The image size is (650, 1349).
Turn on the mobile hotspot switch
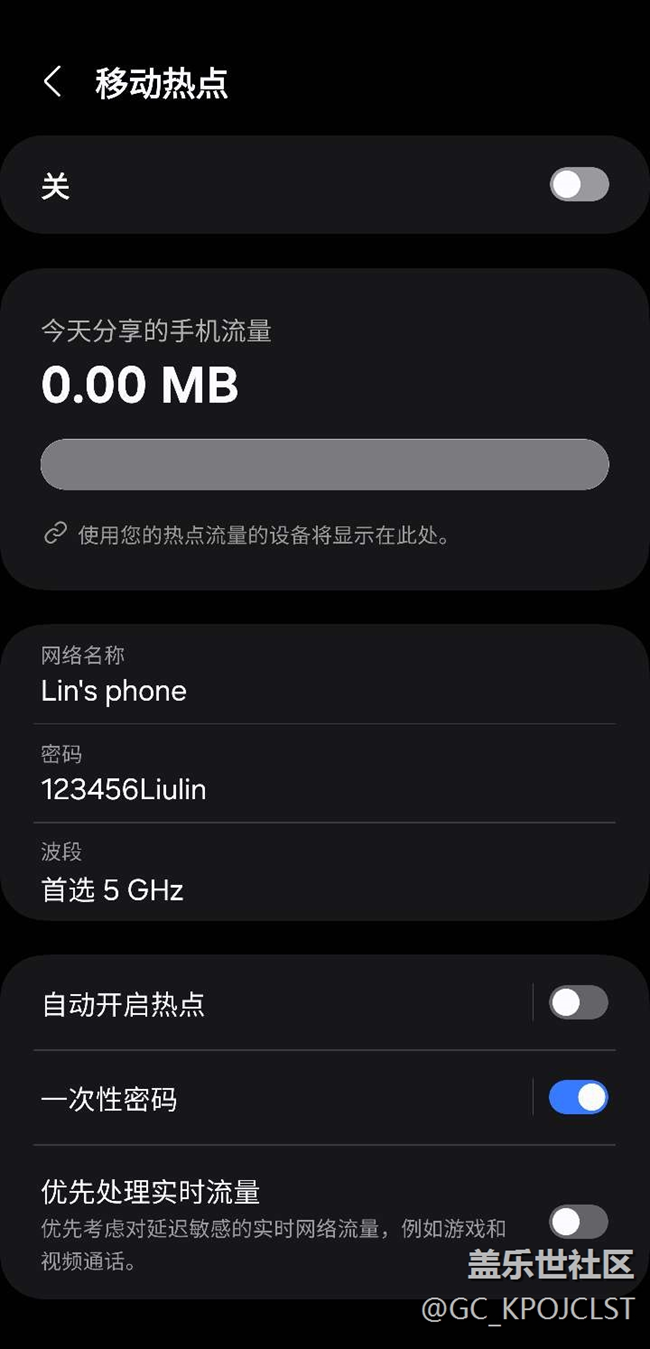(x=579, y=185)
